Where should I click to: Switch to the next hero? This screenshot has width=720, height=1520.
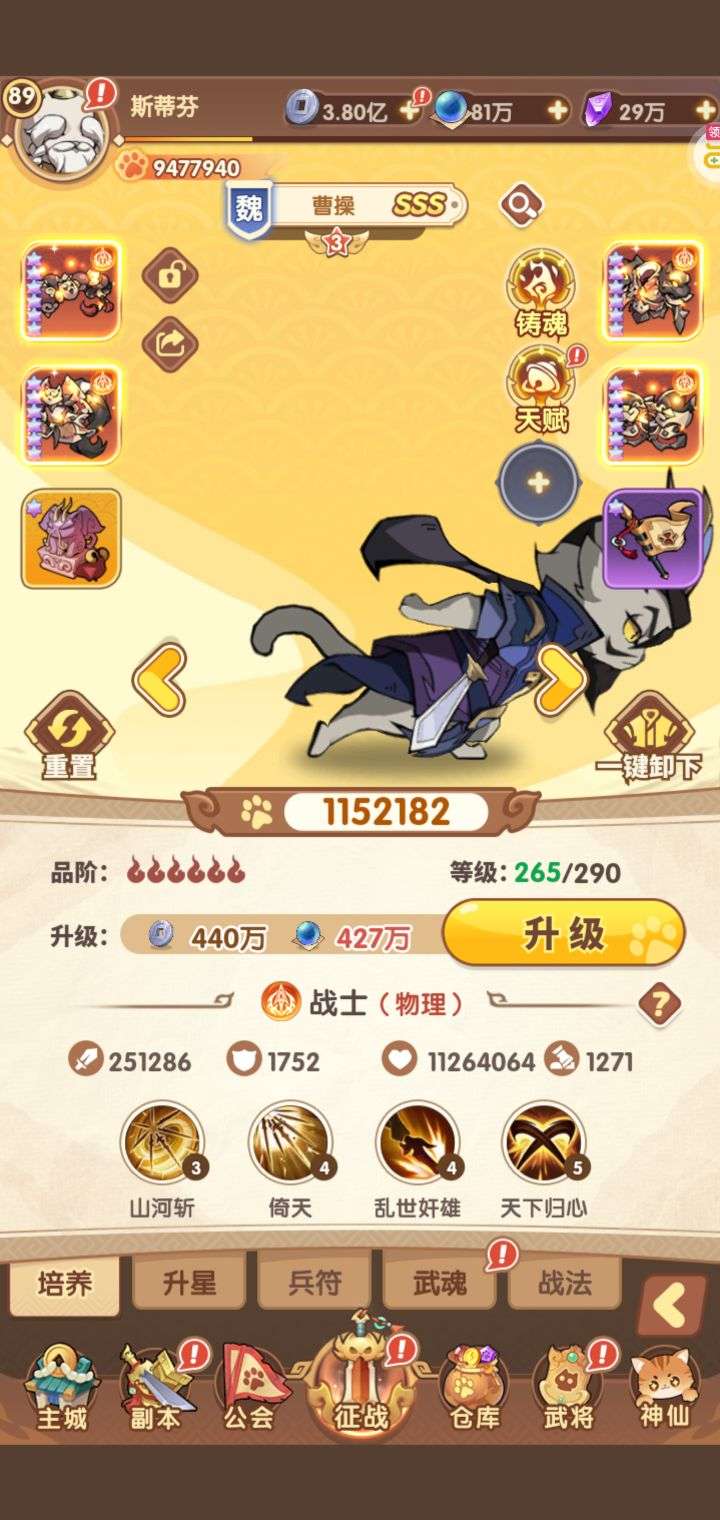(560, 679)
